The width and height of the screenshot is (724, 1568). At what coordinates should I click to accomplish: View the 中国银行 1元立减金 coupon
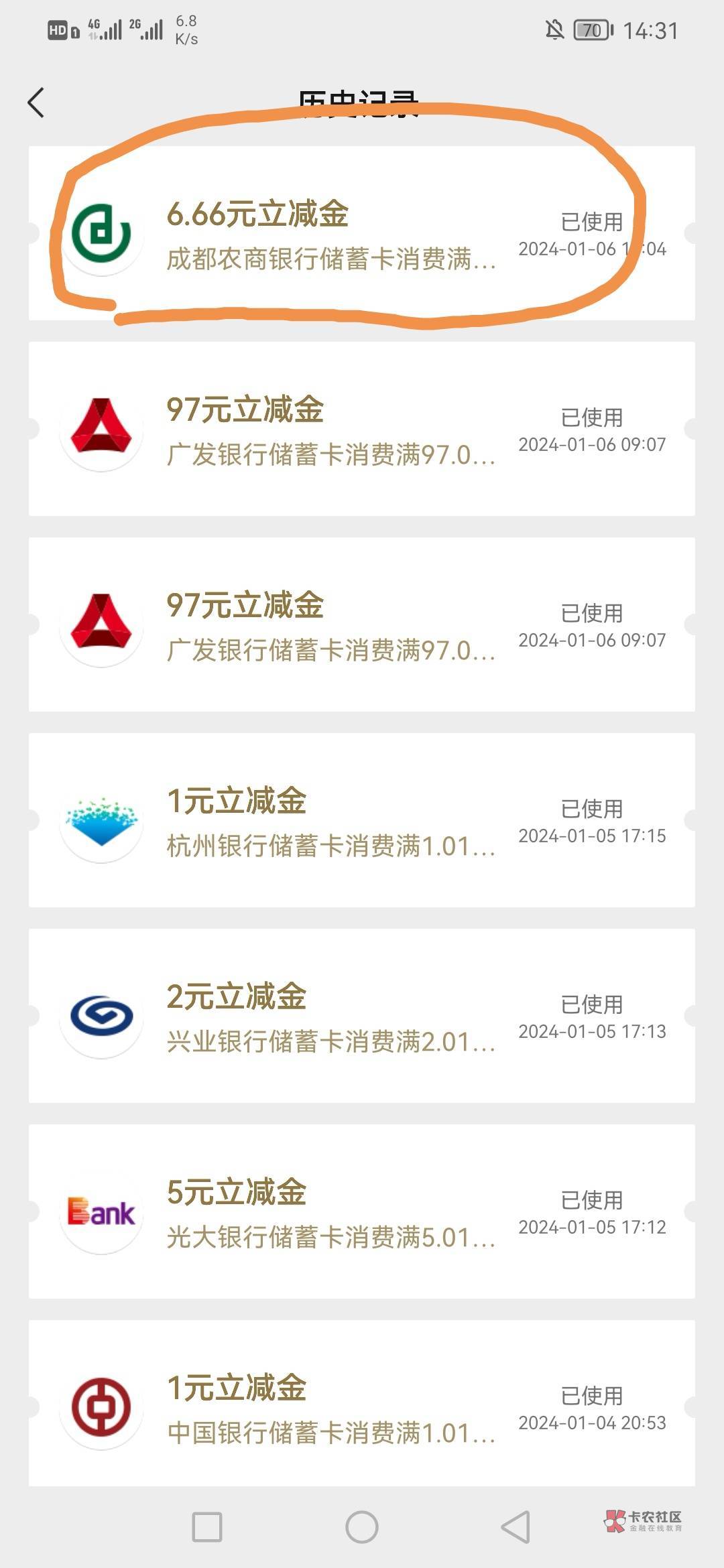point(361,1406)
